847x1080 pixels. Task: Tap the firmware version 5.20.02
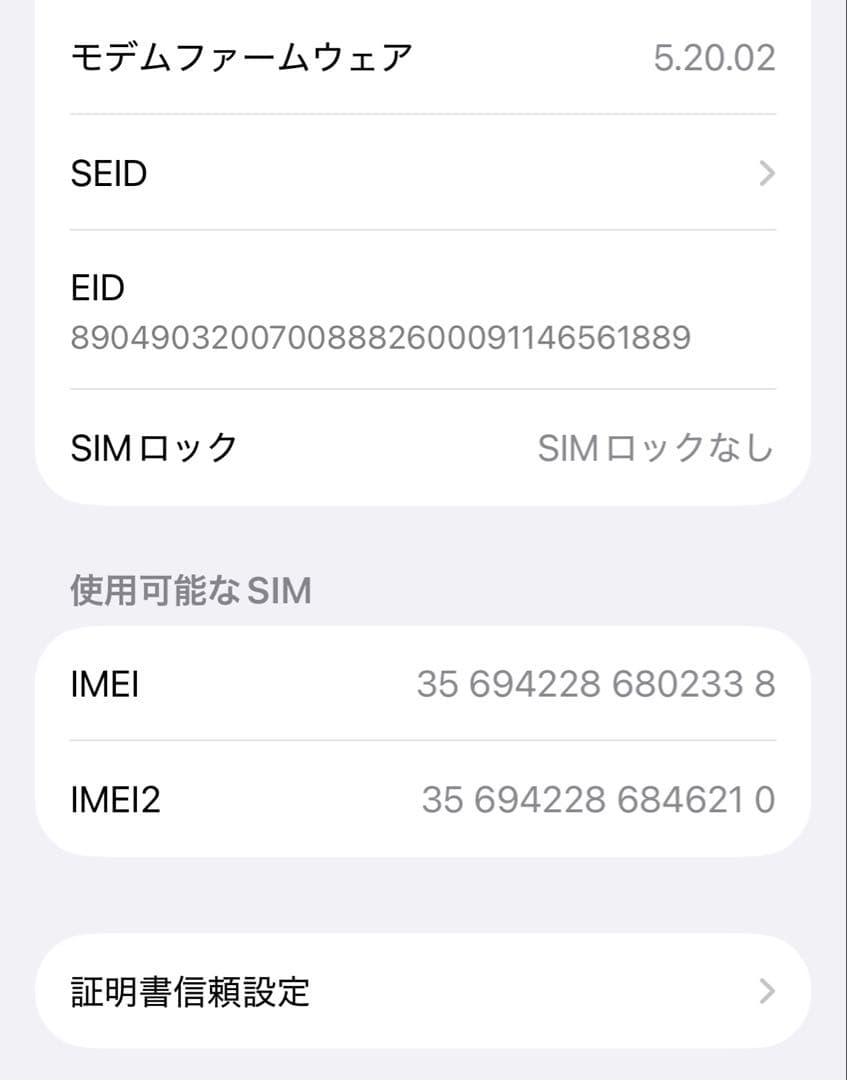(716, 56)
